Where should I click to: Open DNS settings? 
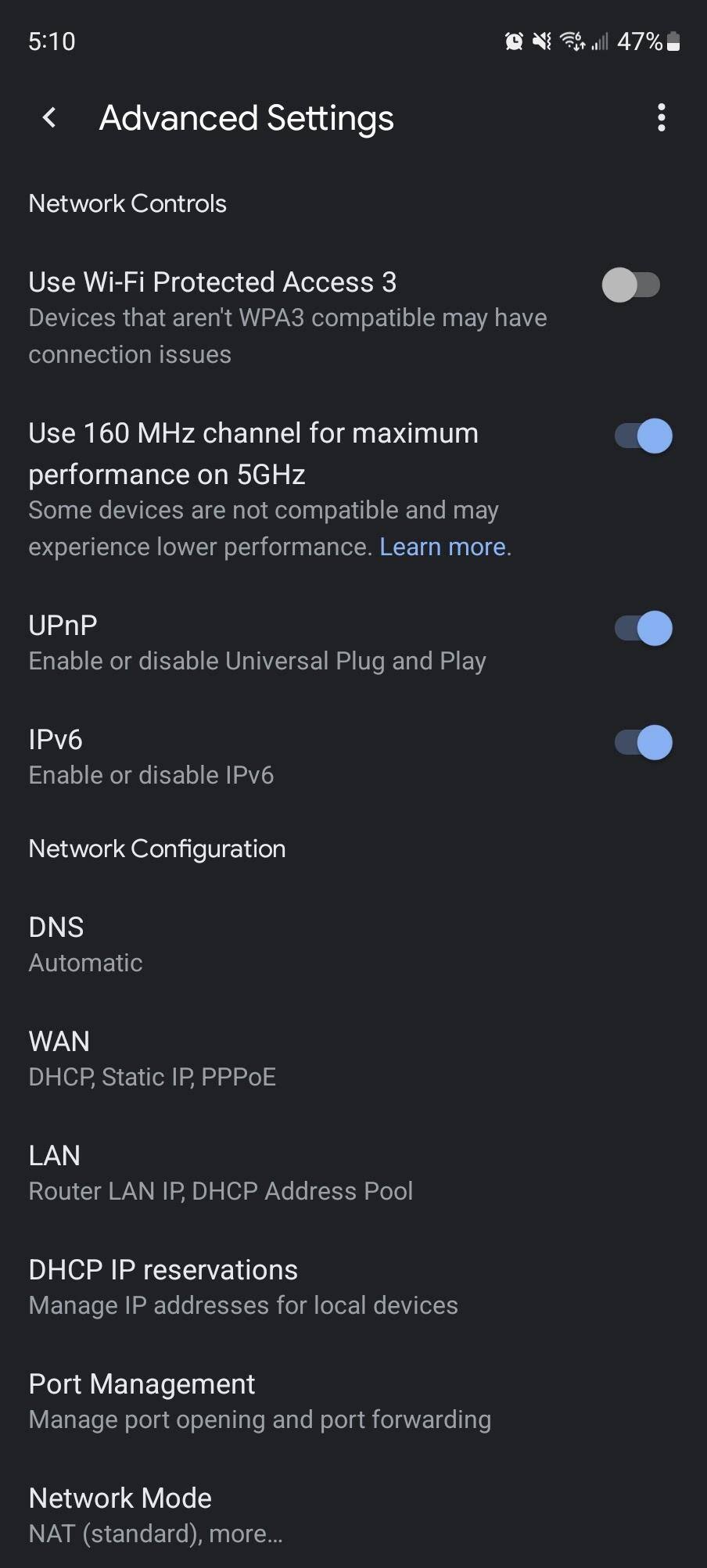tap(86, 944)
